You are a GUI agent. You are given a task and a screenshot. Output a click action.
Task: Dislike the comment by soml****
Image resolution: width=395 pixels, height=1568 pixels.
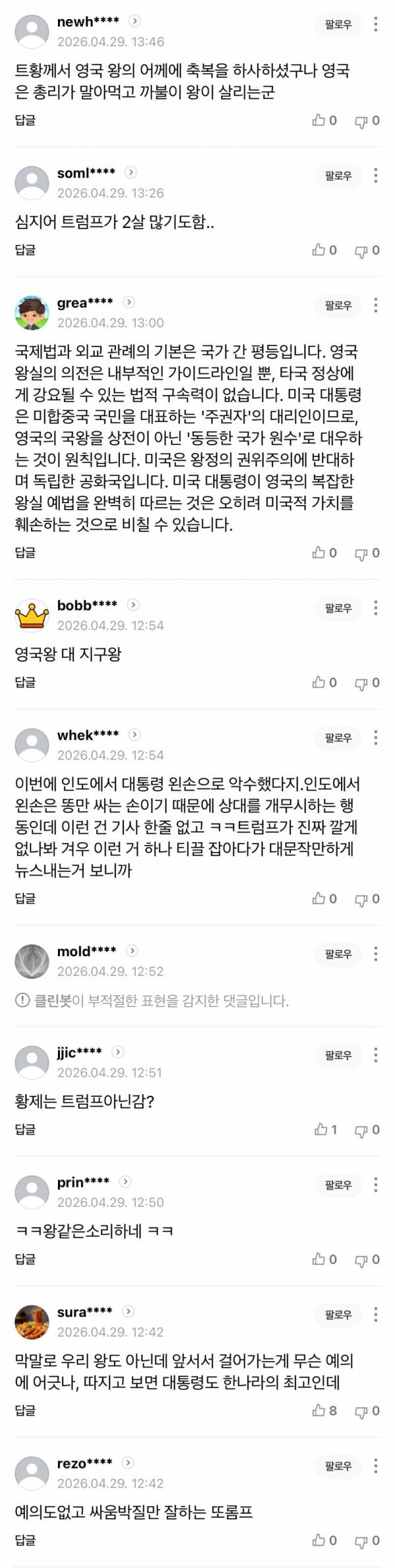click(x=367, y=250)
